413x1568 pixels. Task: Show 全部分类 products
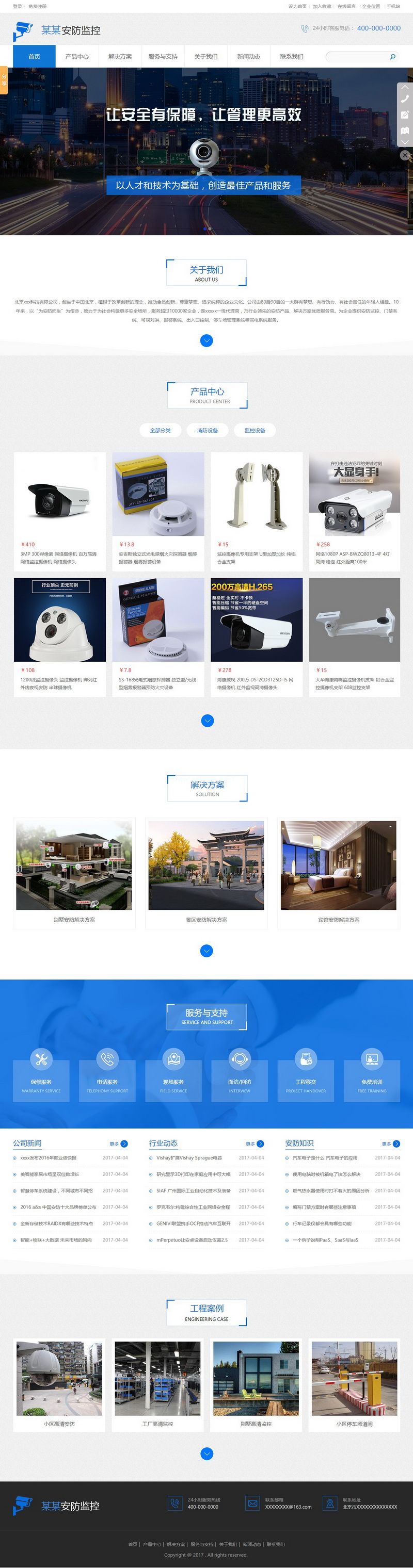point(160,430)
